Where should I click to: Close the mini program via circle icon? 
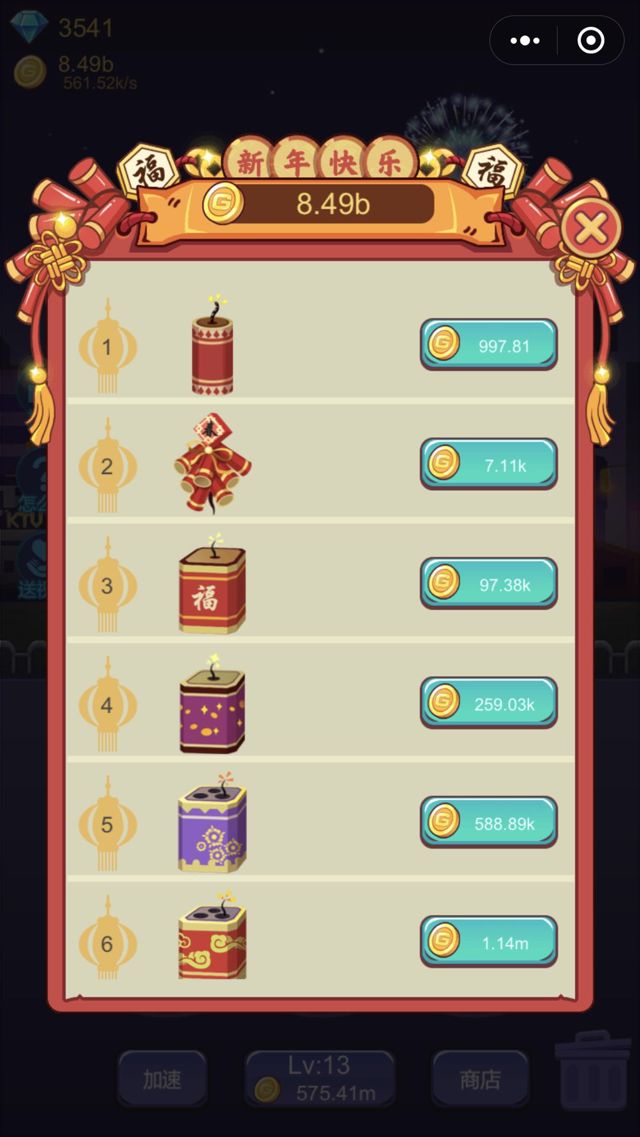pos(591,41)
